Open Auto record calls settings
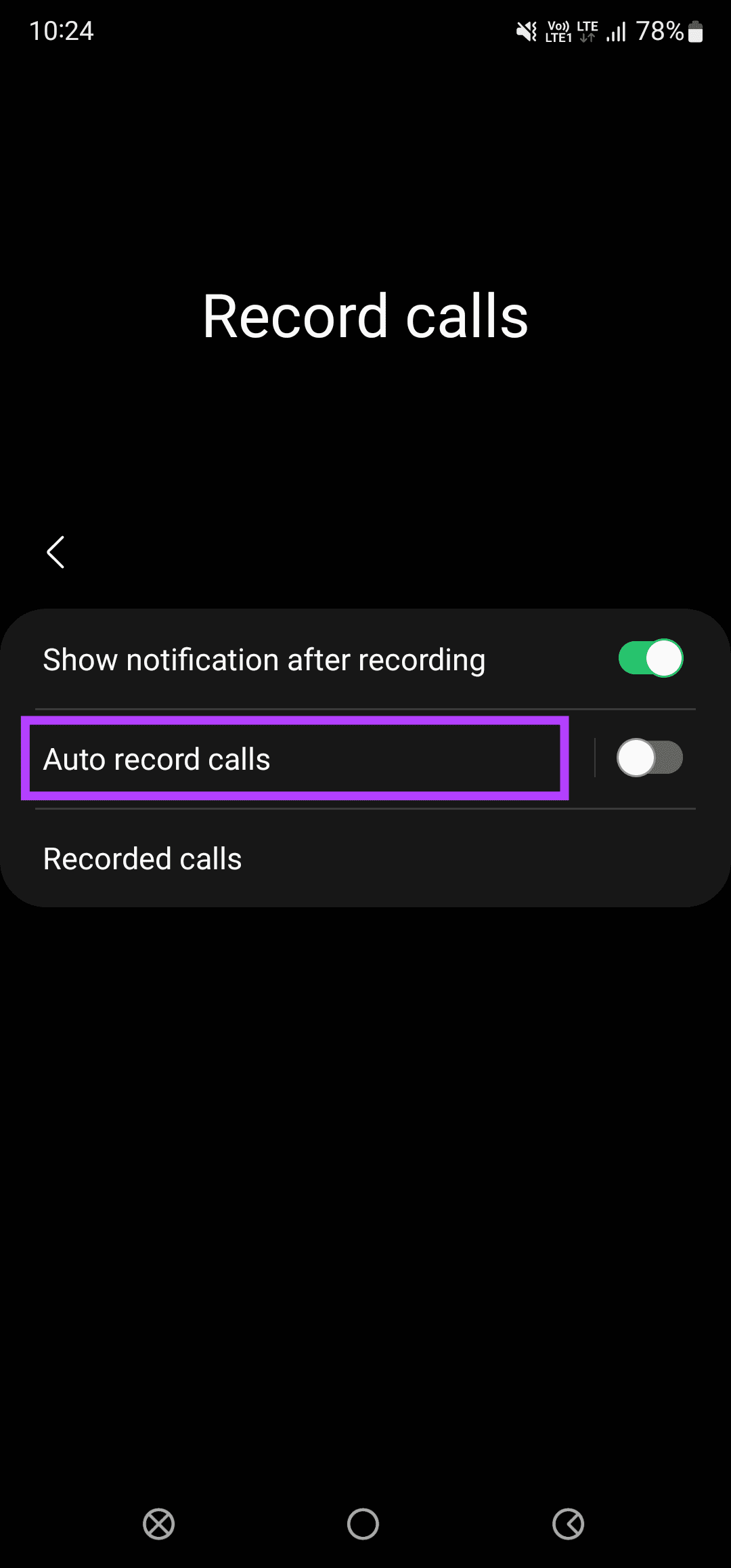The image size is (731, 1568). (x=294, y=759)
